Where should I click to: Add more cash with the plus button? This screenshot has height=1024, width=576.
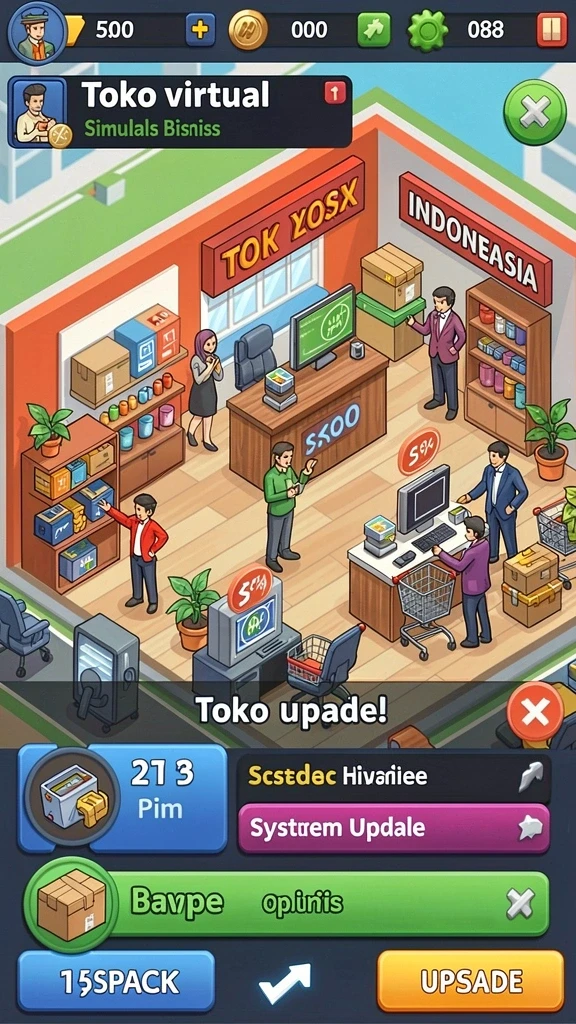[200, 30]
